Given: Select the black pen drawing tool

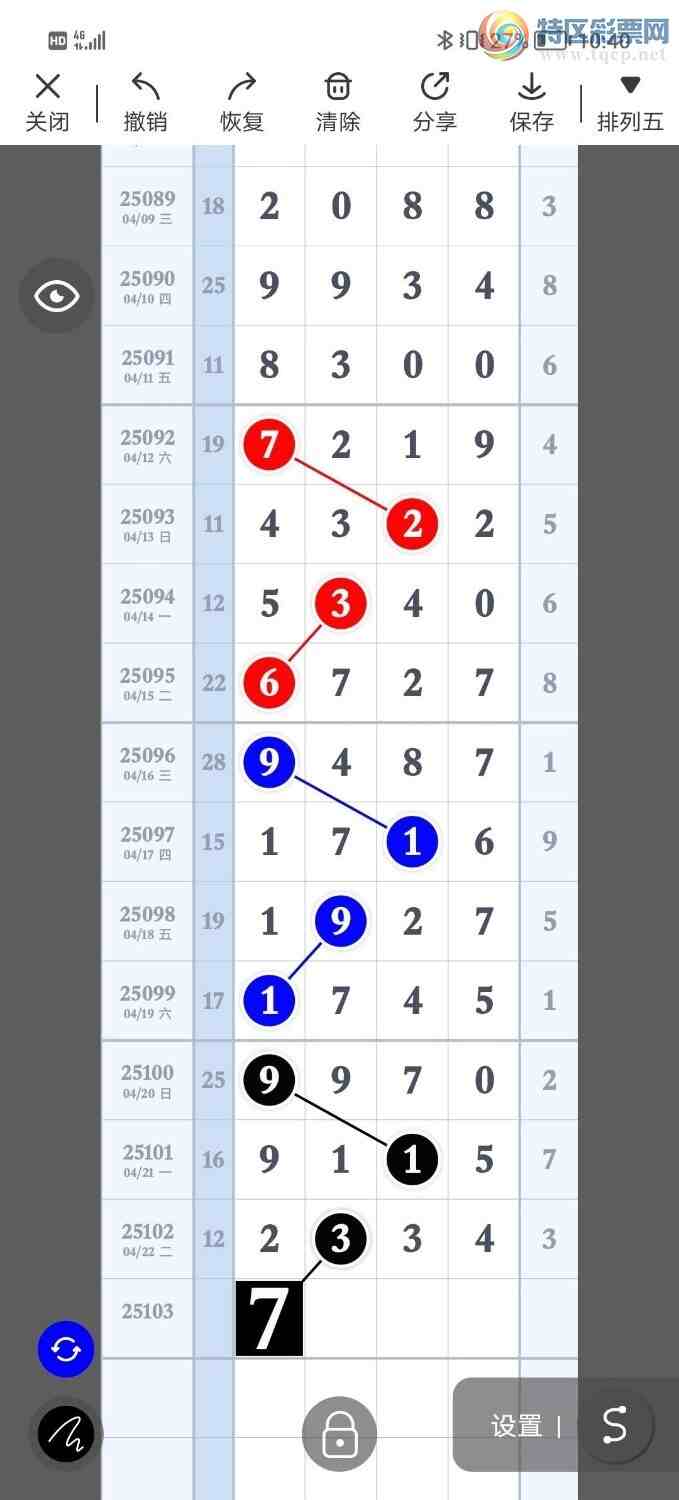Looking at the screenshot, I should 66,1435.
